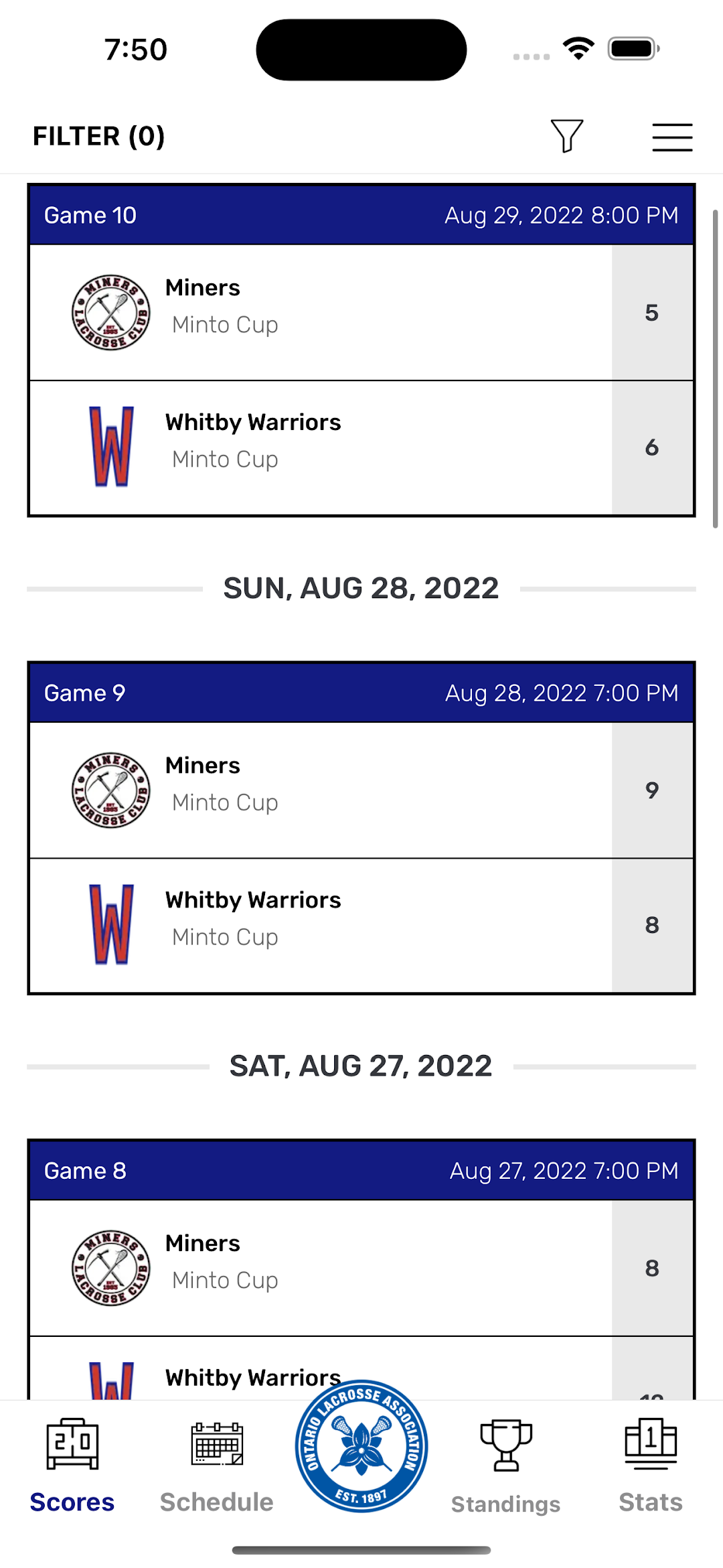
Task: Switch to the Stats tab
Action: pyautogui.click(x=651, y=1466)
